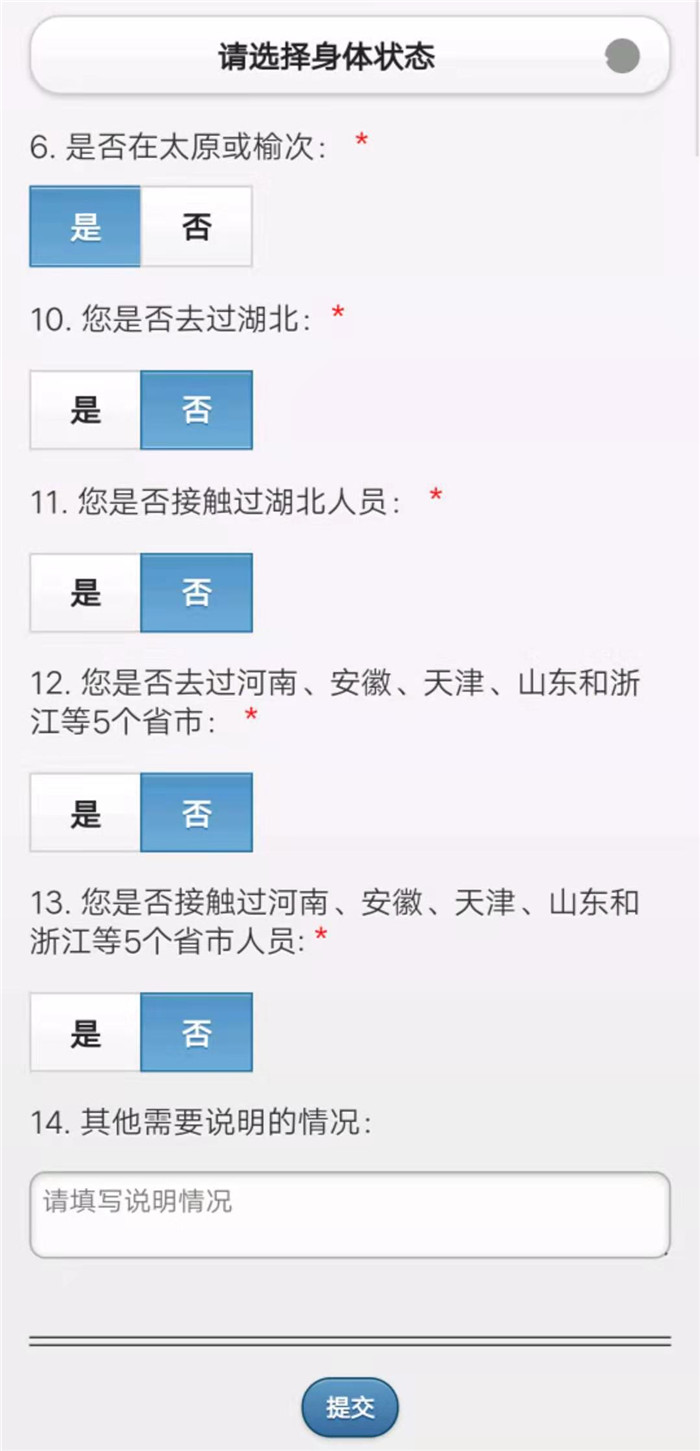Choose 是 for question 10 去过湖北
The image size is (700, 1451).
(85, 410)
